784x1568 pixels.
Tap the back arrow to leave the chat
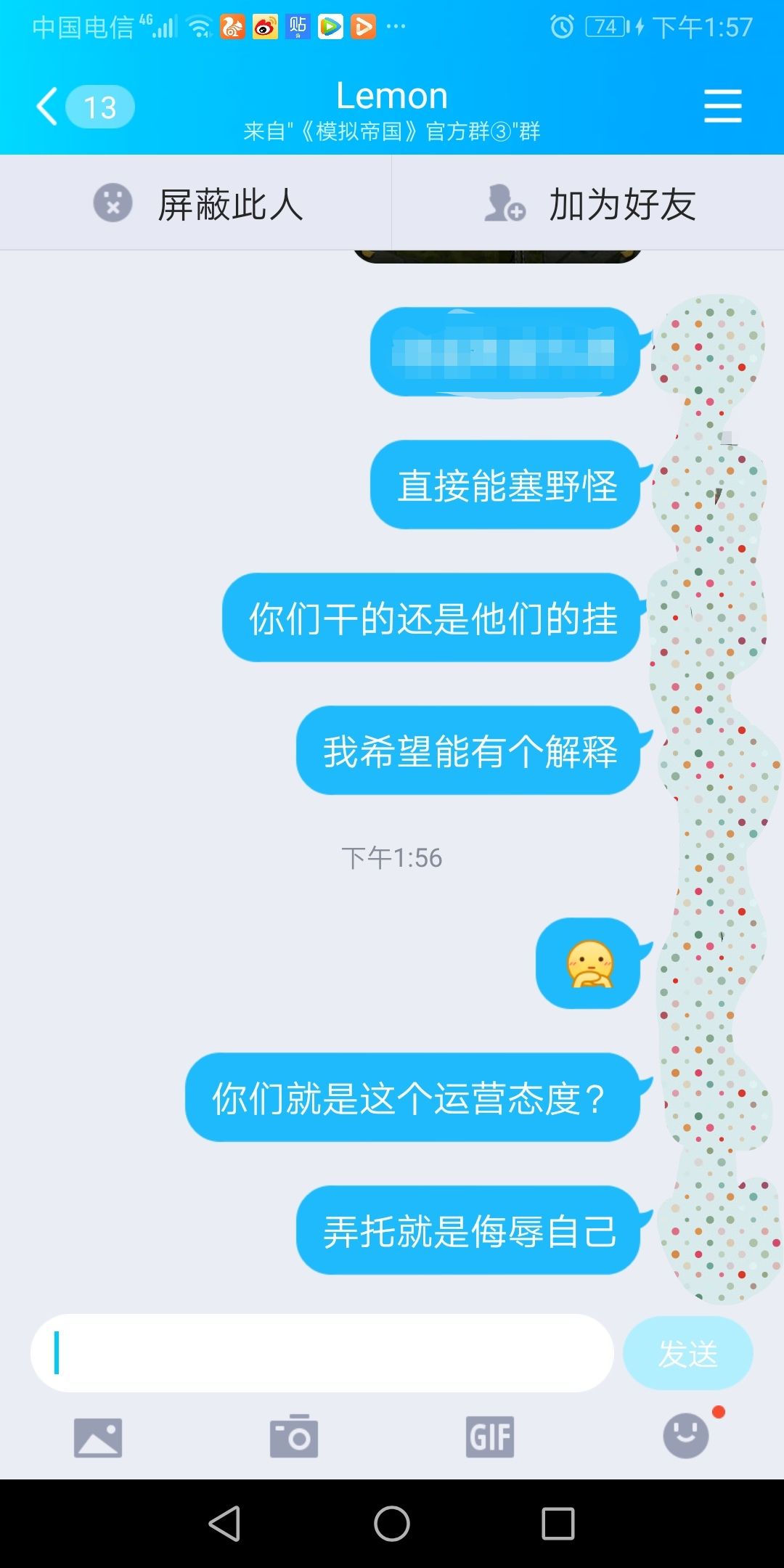46,105
